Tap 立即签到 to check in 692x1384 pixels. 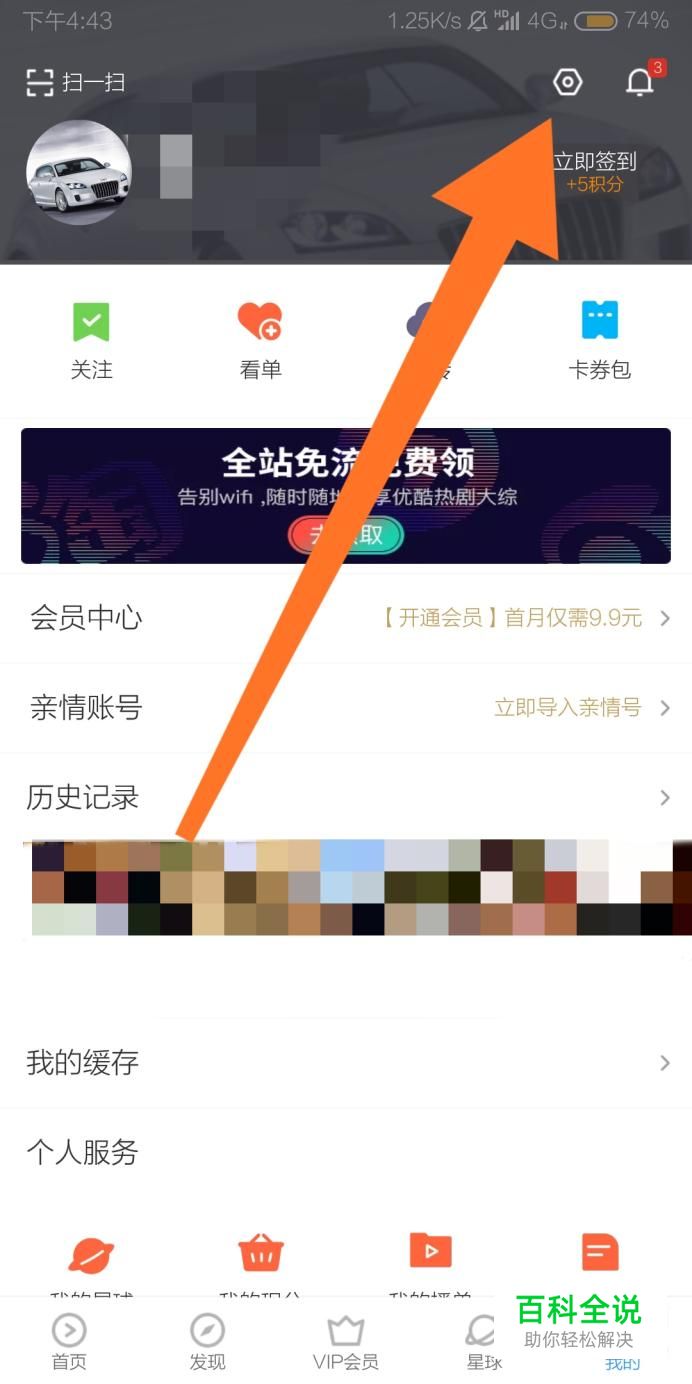pyautogui.click(x=595, y=161)
